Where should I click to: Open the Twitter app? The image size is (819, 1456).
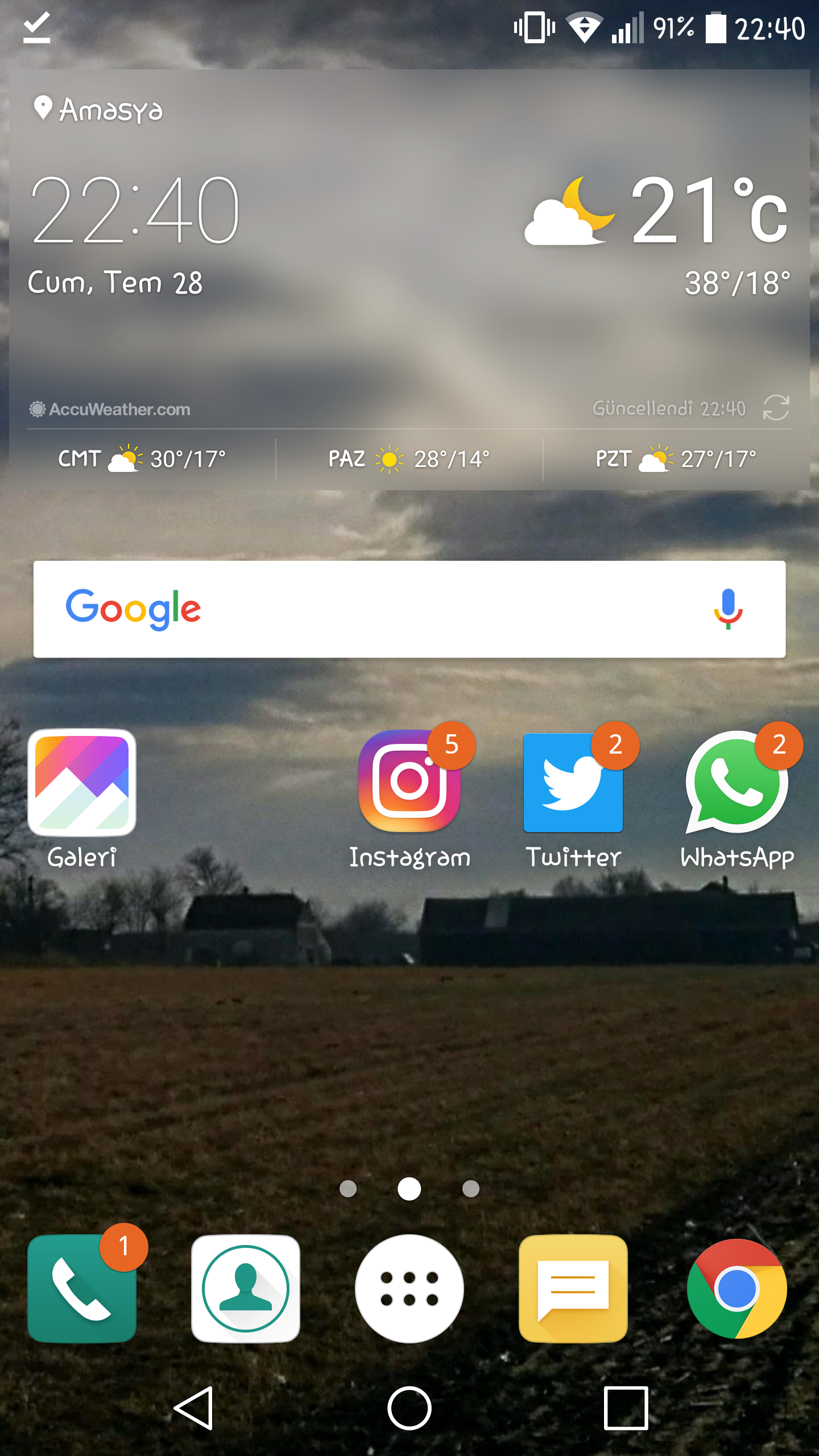pos(573,783)
